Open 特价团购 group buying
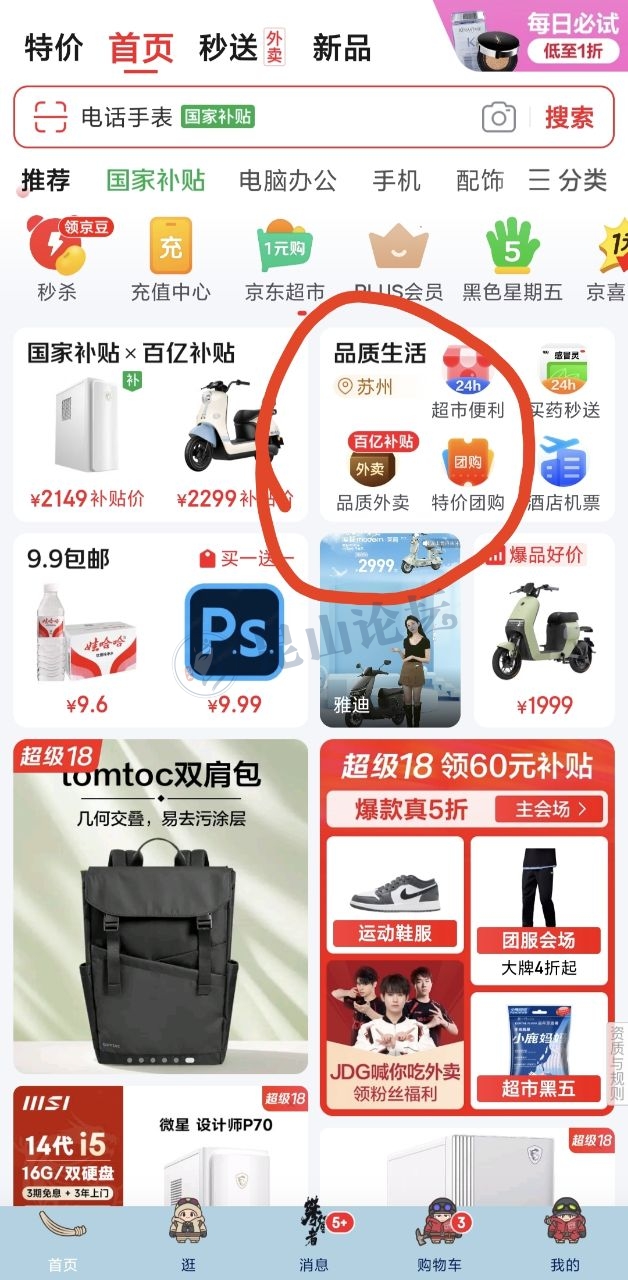Image resolution: width=628 pixels, height=1280 pixels. click(x=467, y=476)
